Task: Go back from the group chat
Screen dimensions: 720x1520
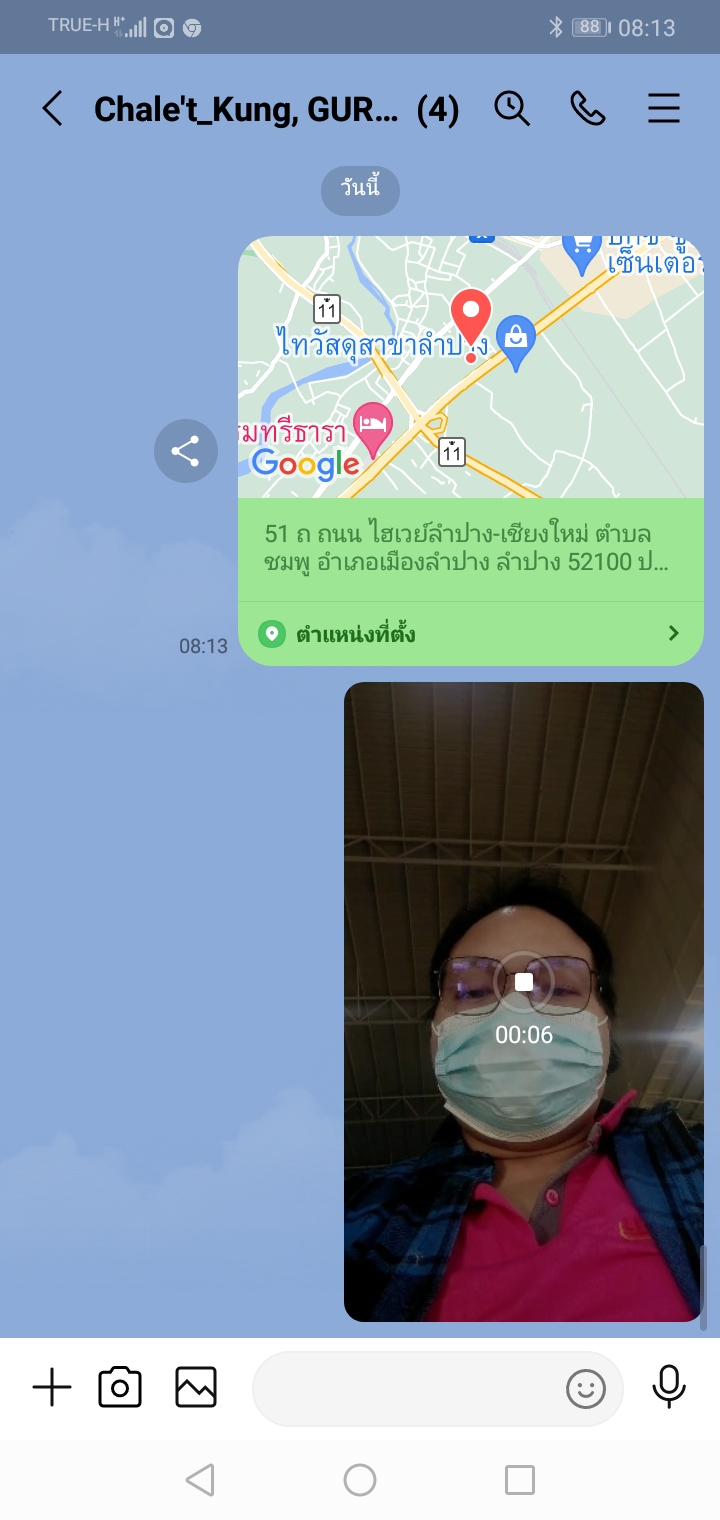Action: [52, 108]
